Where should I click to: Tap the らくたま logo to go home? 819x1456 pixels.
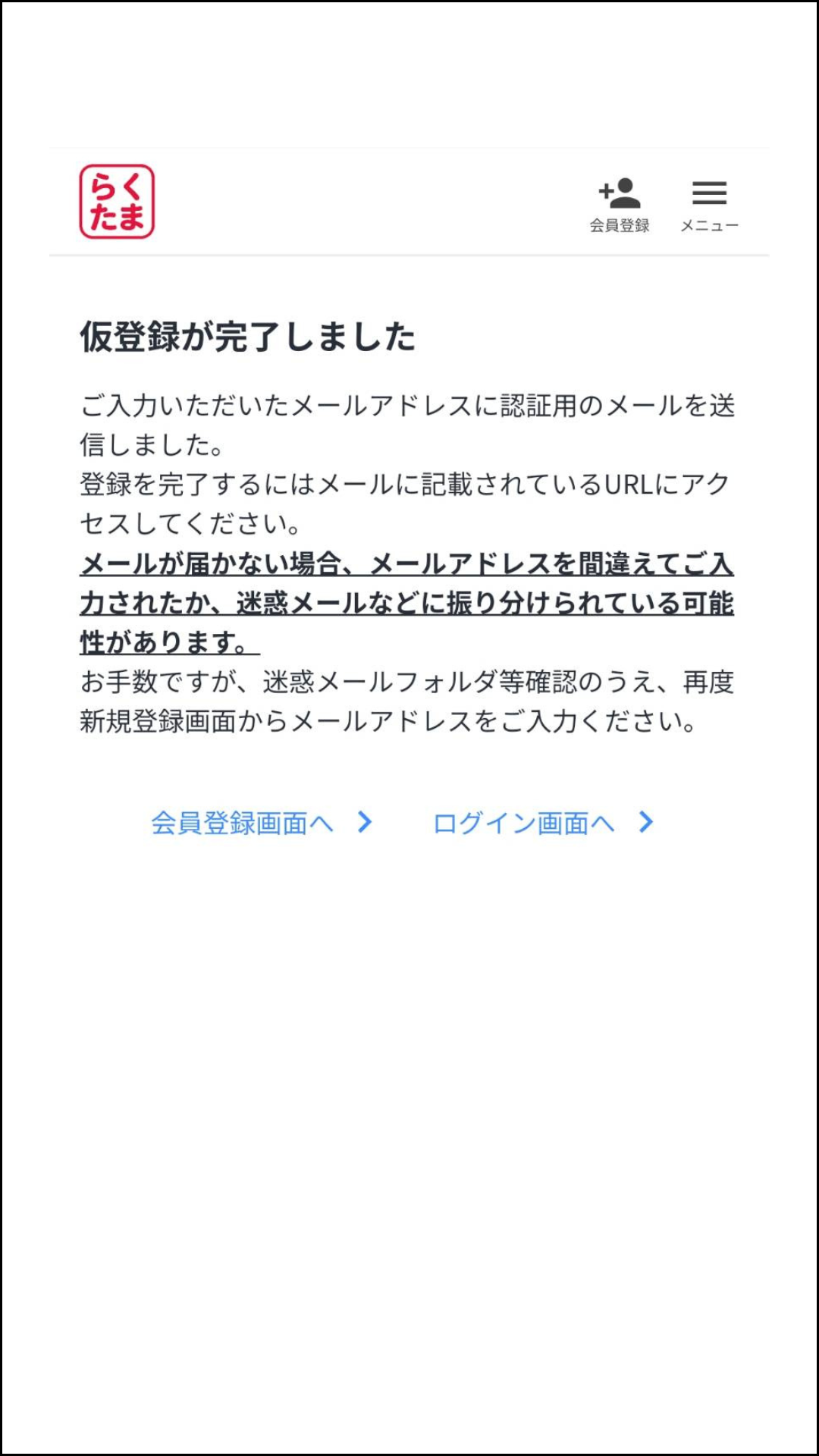[x=117, y=202]
